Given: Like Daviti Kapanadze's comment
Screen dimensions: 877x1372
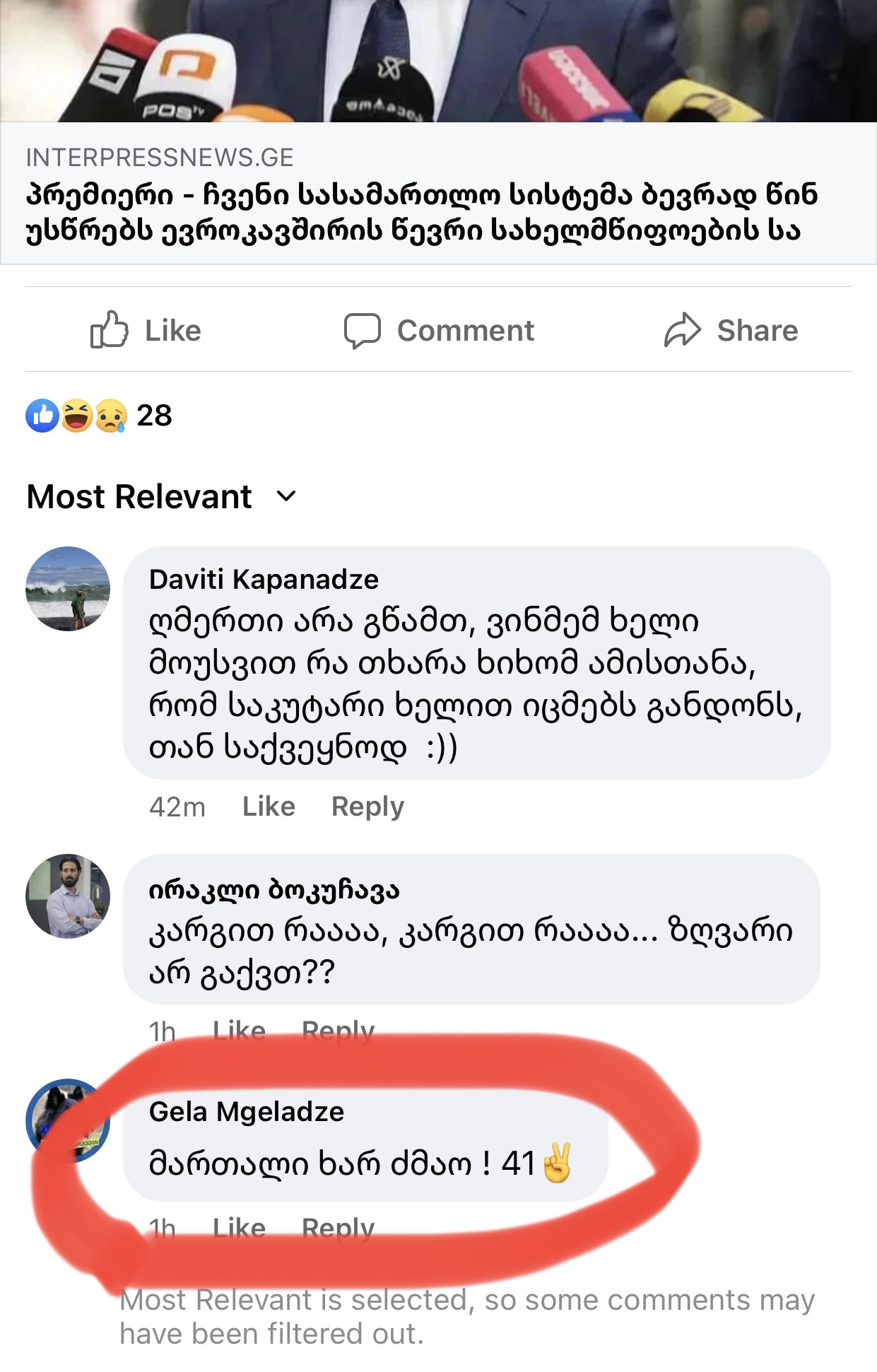Looking at the screenshot, I should click(x=269, y=806).
